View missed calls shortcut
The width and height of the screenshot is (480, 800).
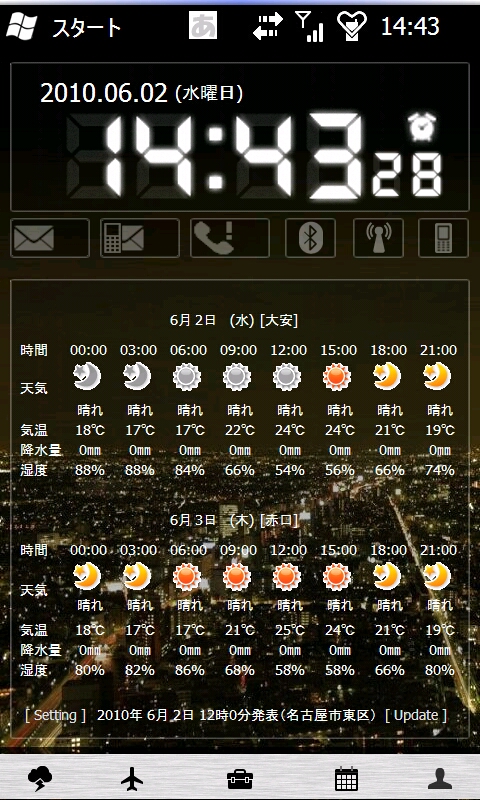[x=230, y=238]
